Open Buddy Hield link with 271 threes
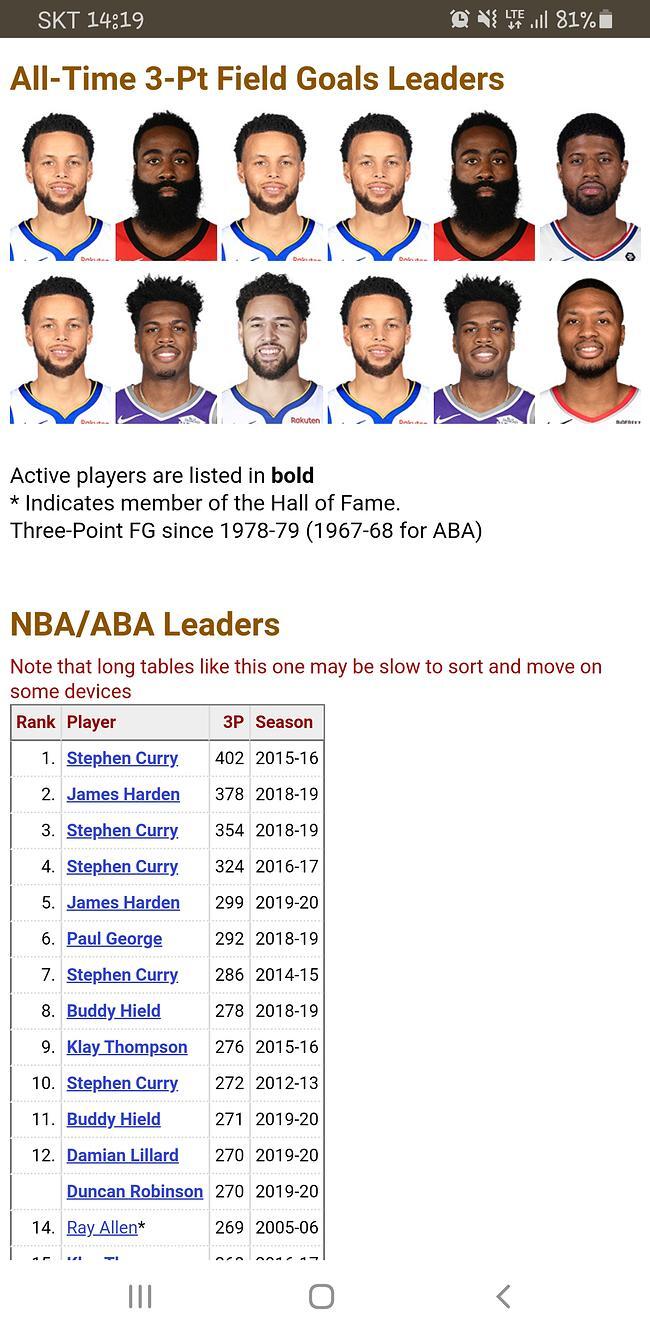 click(x=113, y=1119)
